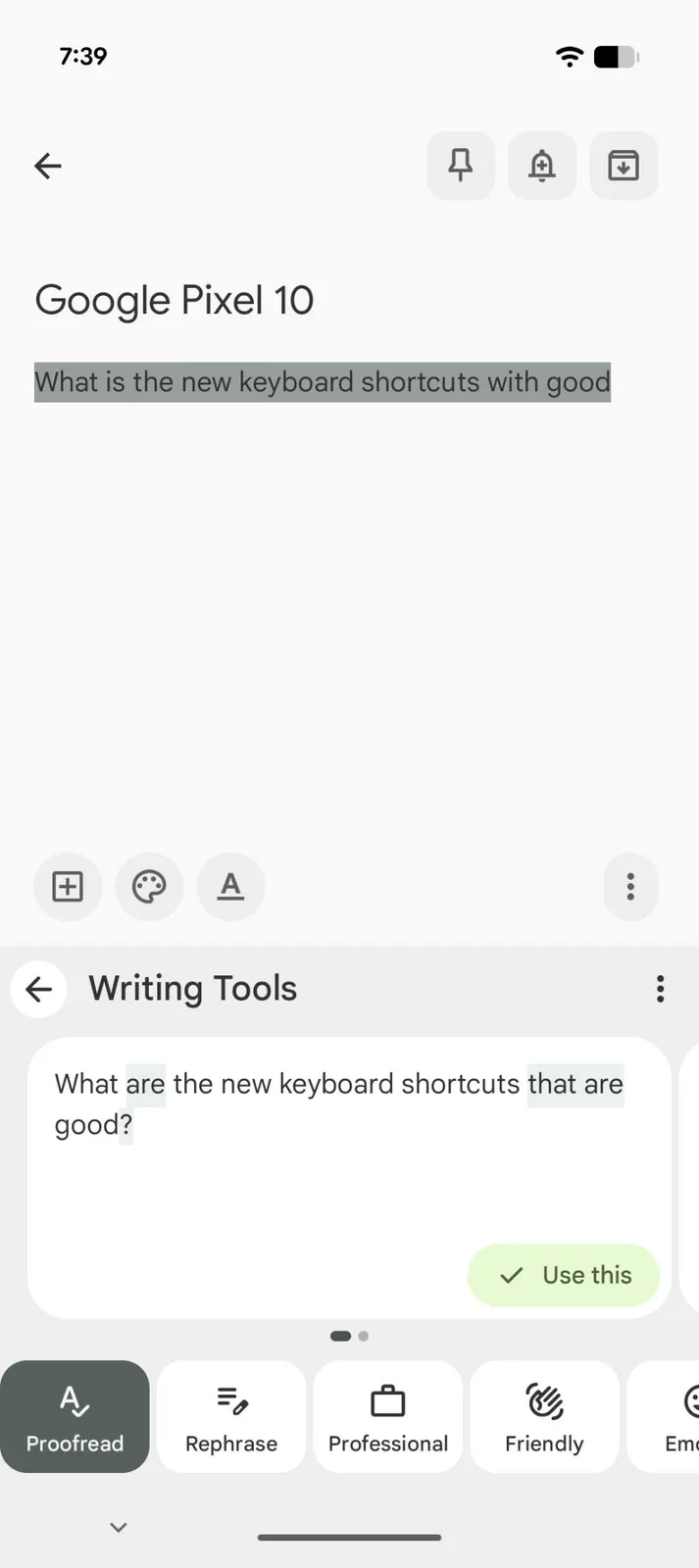This screenshot has height=1568, width=699.
Task: Pin this note
Action: click(461, 166)
